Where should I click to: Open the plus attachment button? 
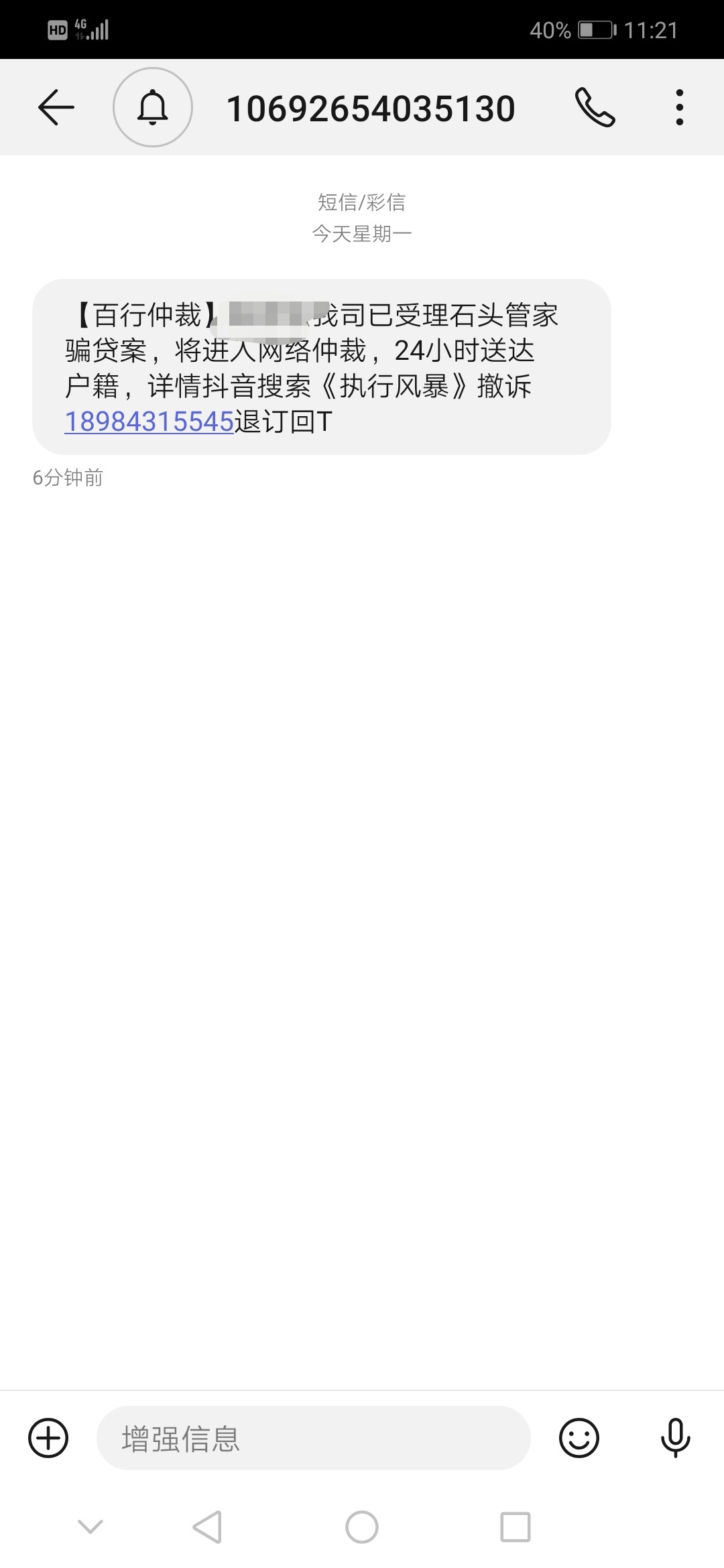click(48, 1438)
